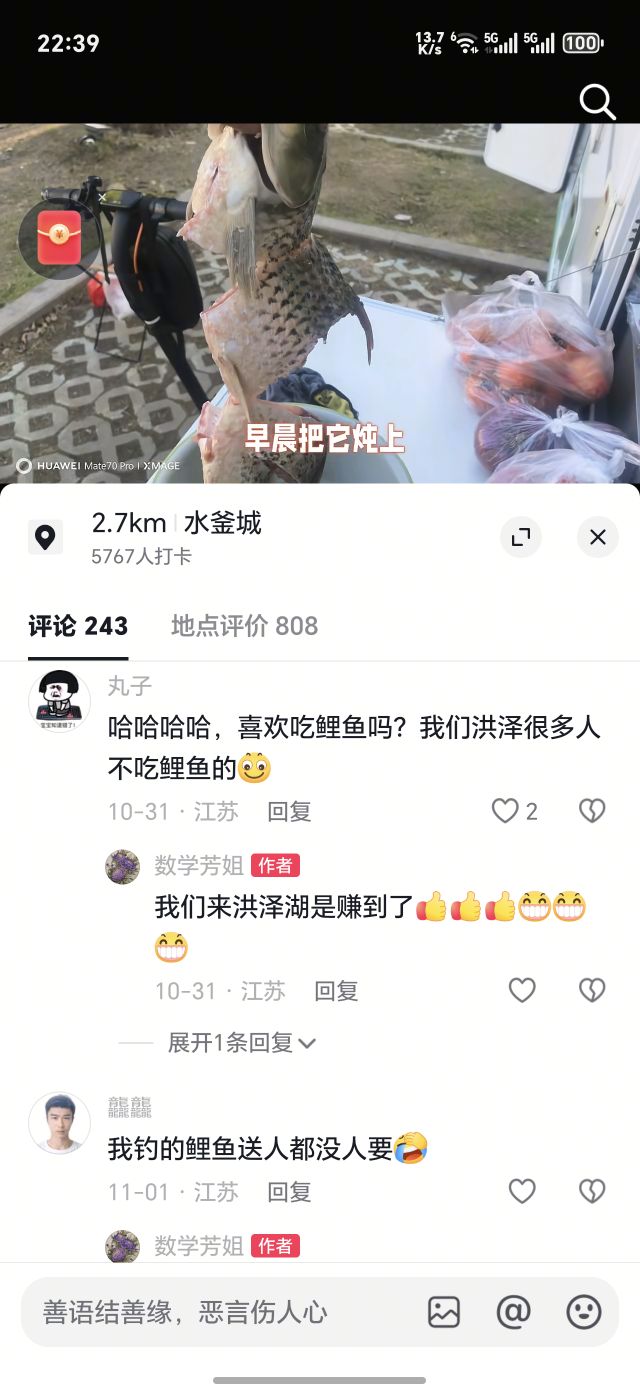The image size is (640, 1400).
Task: Like 数学芳姐's reply about 洪泽湖
Action: coord(522,991)
